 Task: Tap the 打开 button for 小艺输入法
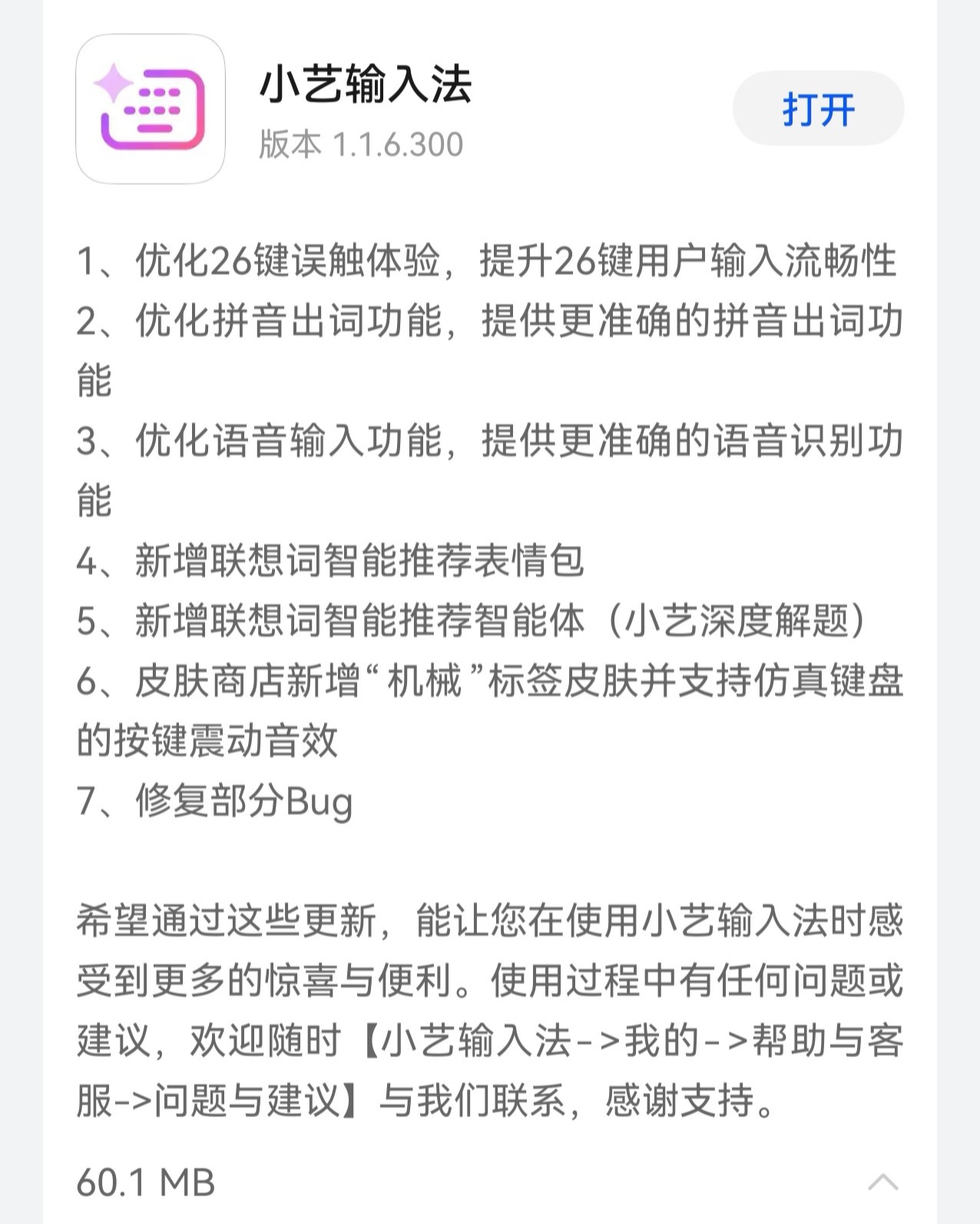click(818, 109)
